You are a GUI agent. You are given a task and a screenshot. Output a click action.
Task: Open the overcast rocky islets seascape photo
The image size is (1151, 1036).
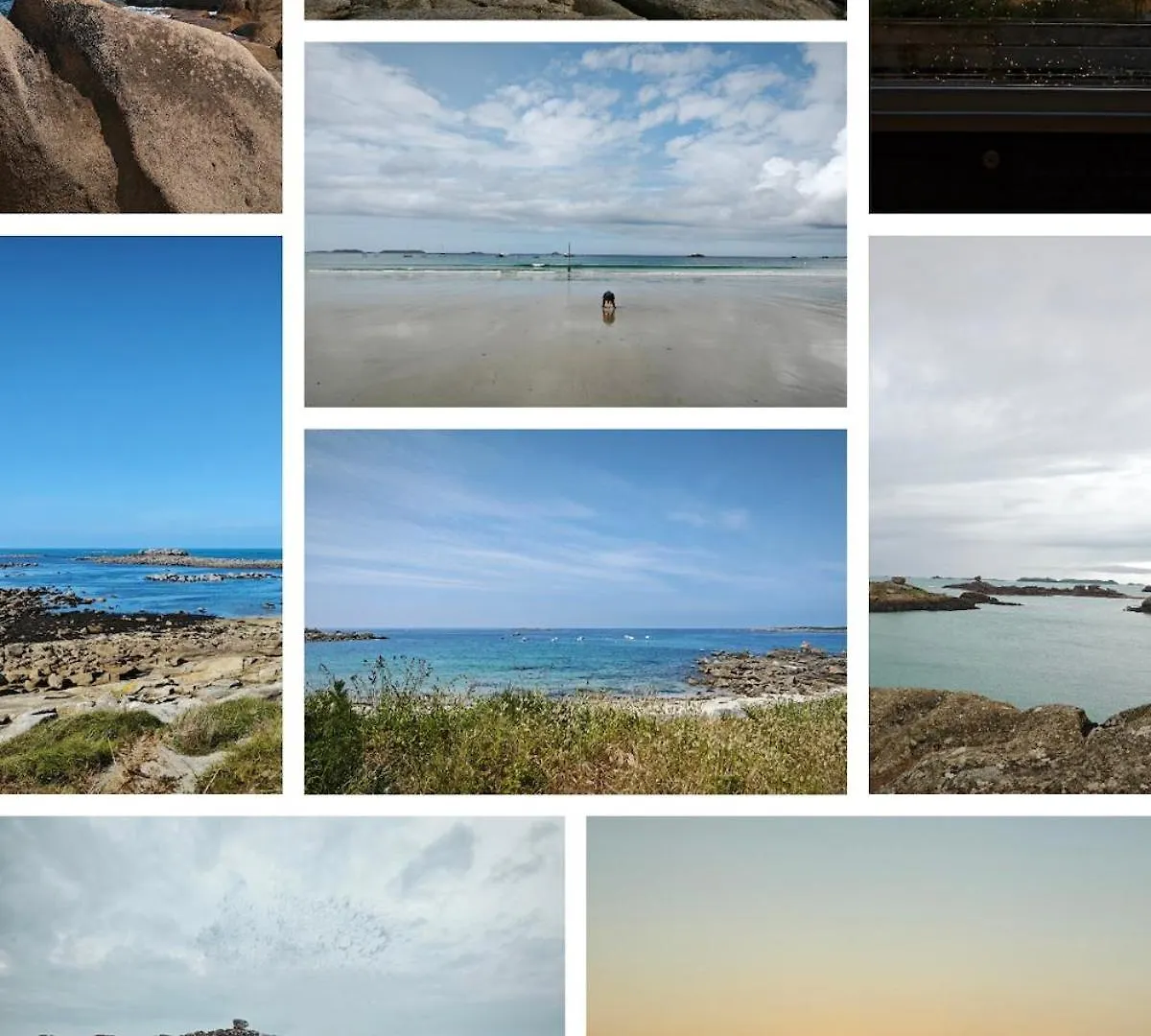click(x=1009, y=514)
